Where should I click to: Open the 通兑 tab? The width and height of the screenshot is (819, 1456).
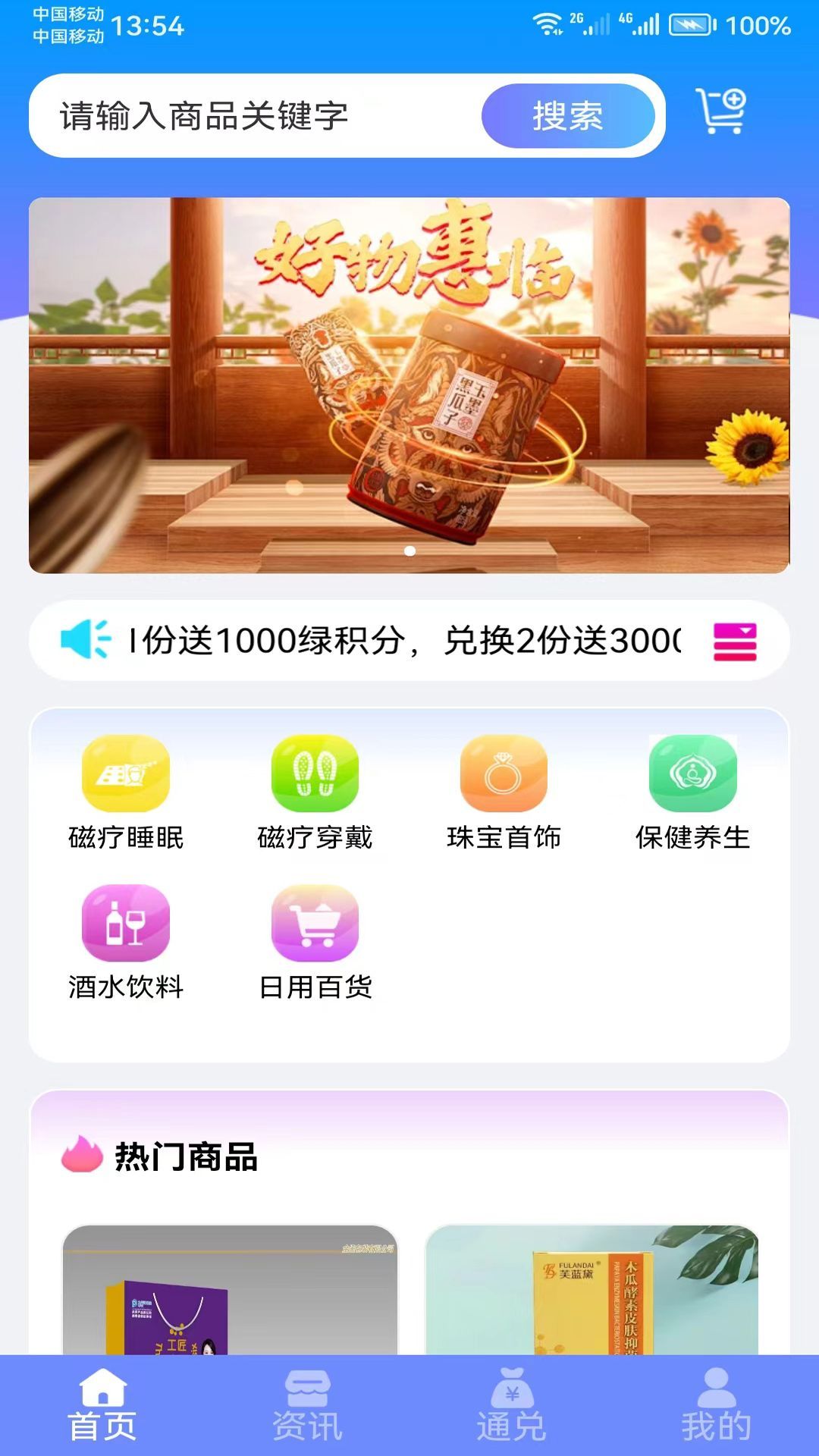512,1405
